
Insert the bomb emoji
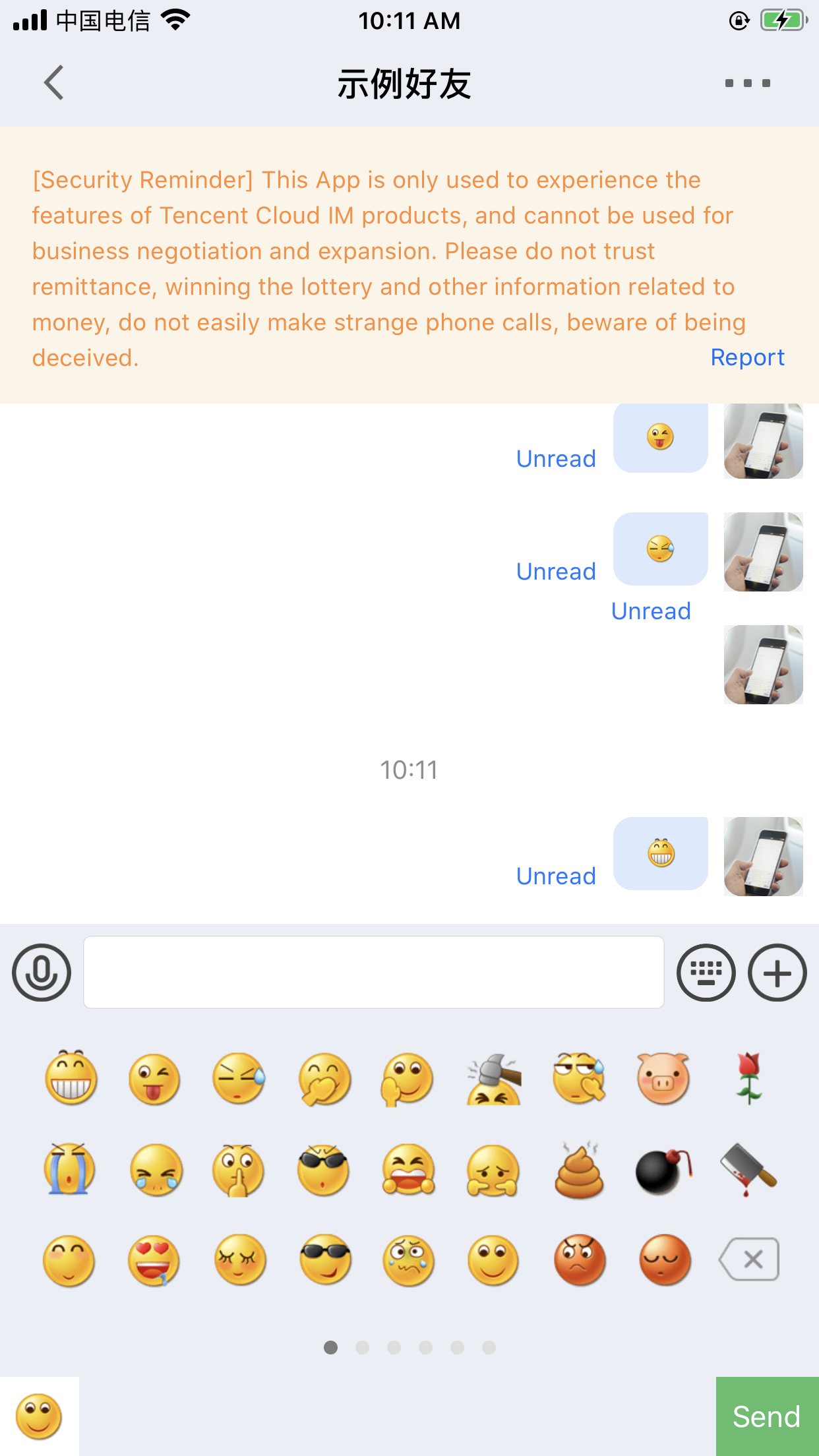(663, 1171)
